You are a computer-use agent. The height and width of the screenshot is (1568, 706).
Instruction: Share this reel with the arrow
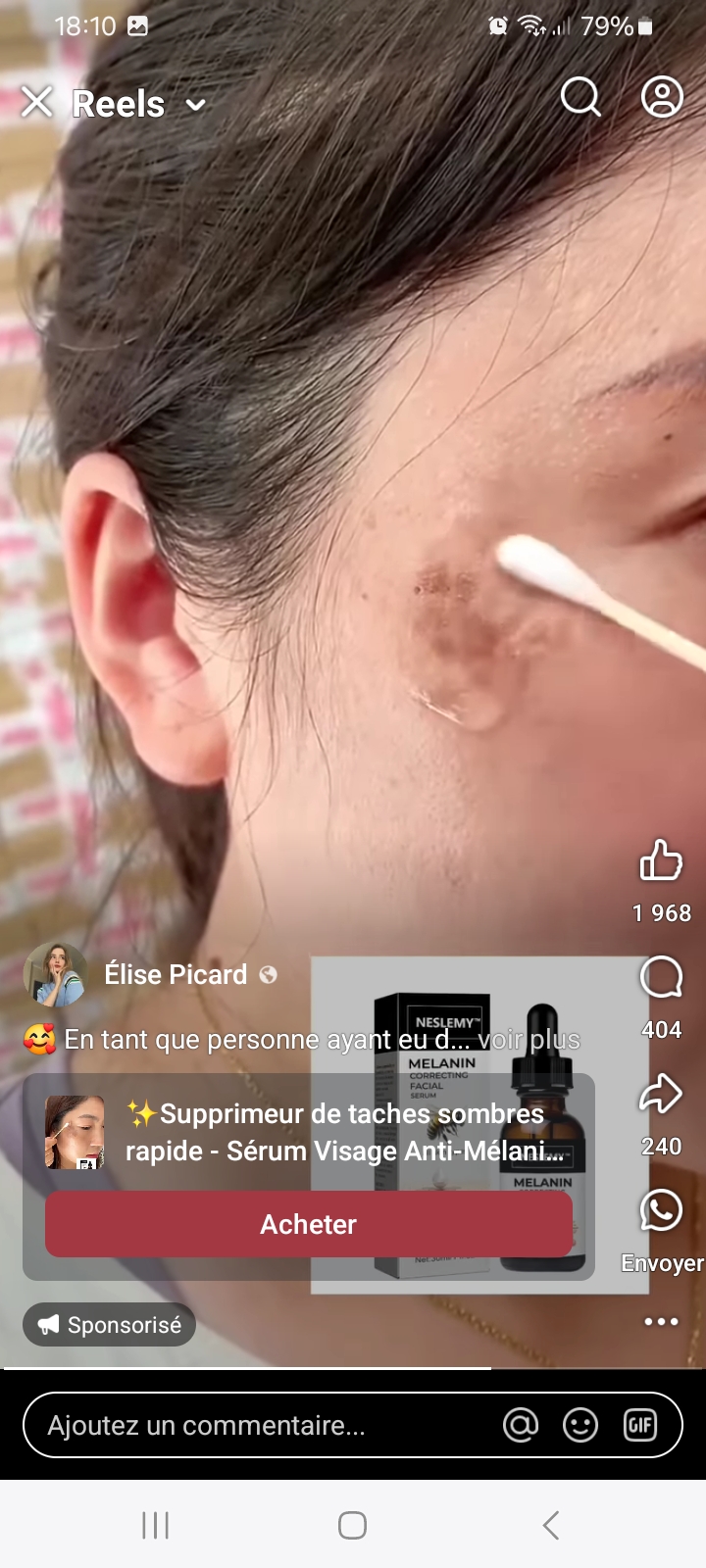[661, 1095]
